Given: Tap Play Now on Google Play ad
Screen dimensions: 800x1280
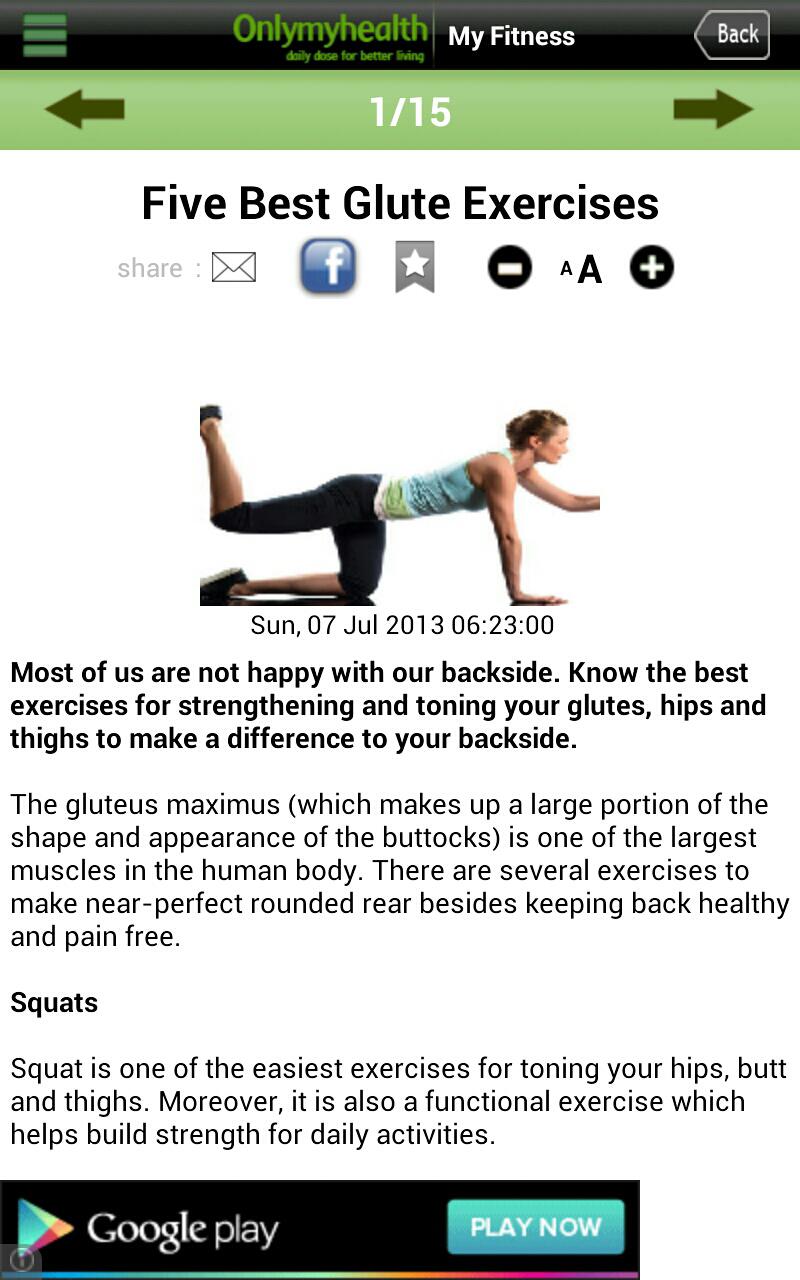Looking at the screenshot, I should pos(535,1227).
